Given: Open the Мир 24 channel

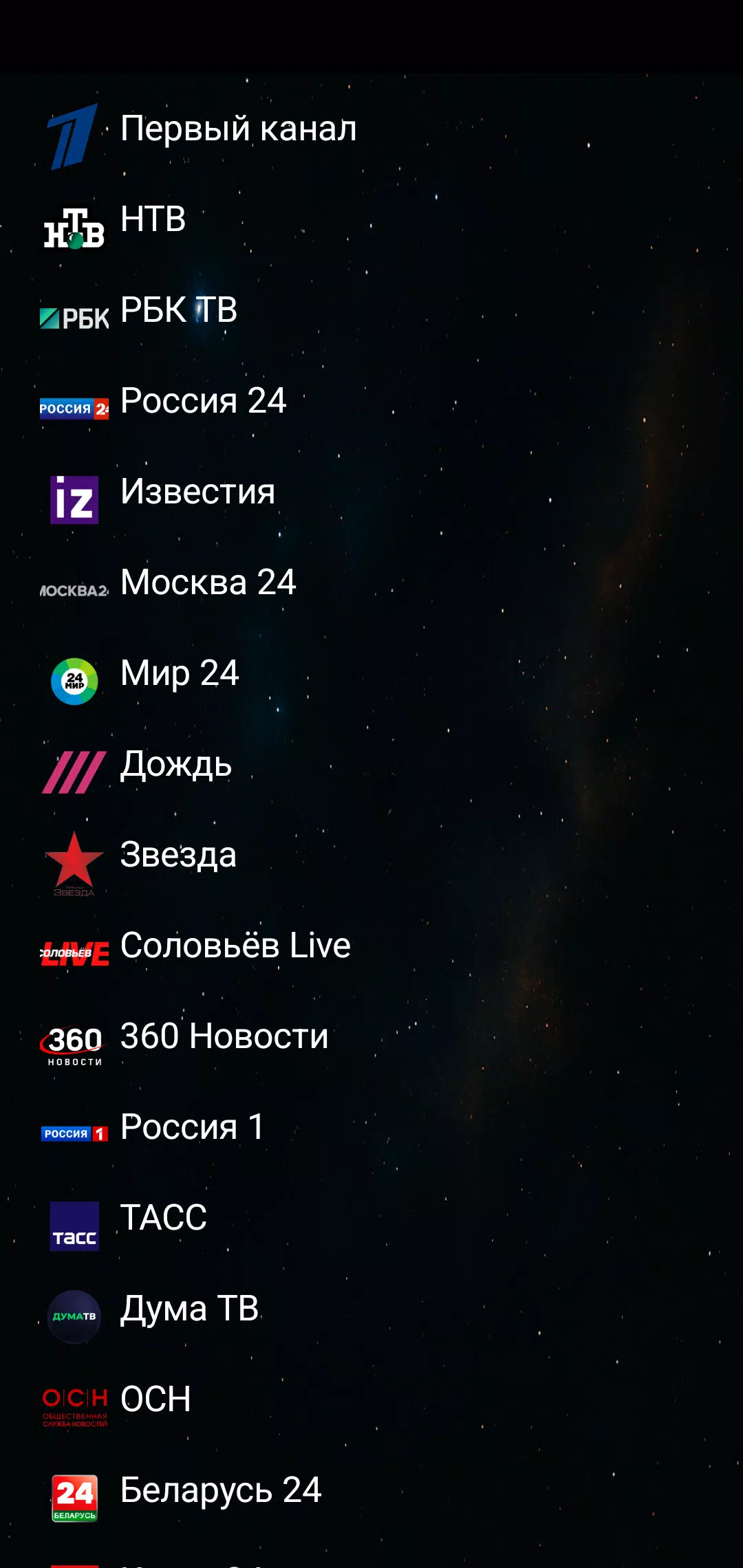Looking at the screenshot, I should (180, 674).
